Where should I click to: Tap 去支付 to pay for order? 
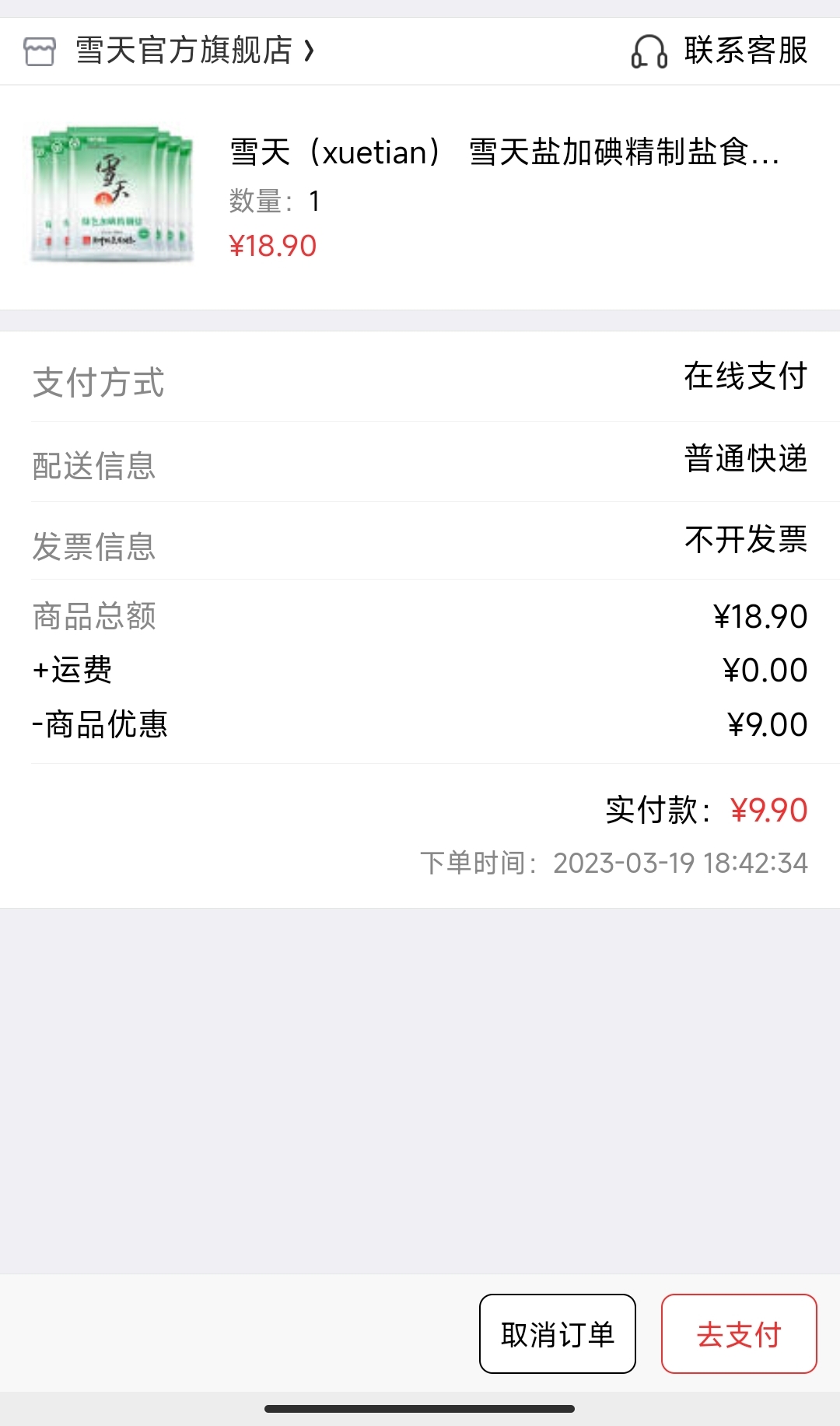738,1333
